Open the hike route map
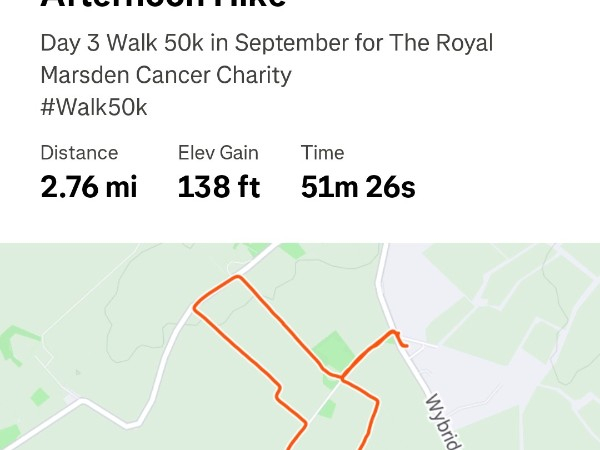Screen dimensions: 600x450 (300, 350)
